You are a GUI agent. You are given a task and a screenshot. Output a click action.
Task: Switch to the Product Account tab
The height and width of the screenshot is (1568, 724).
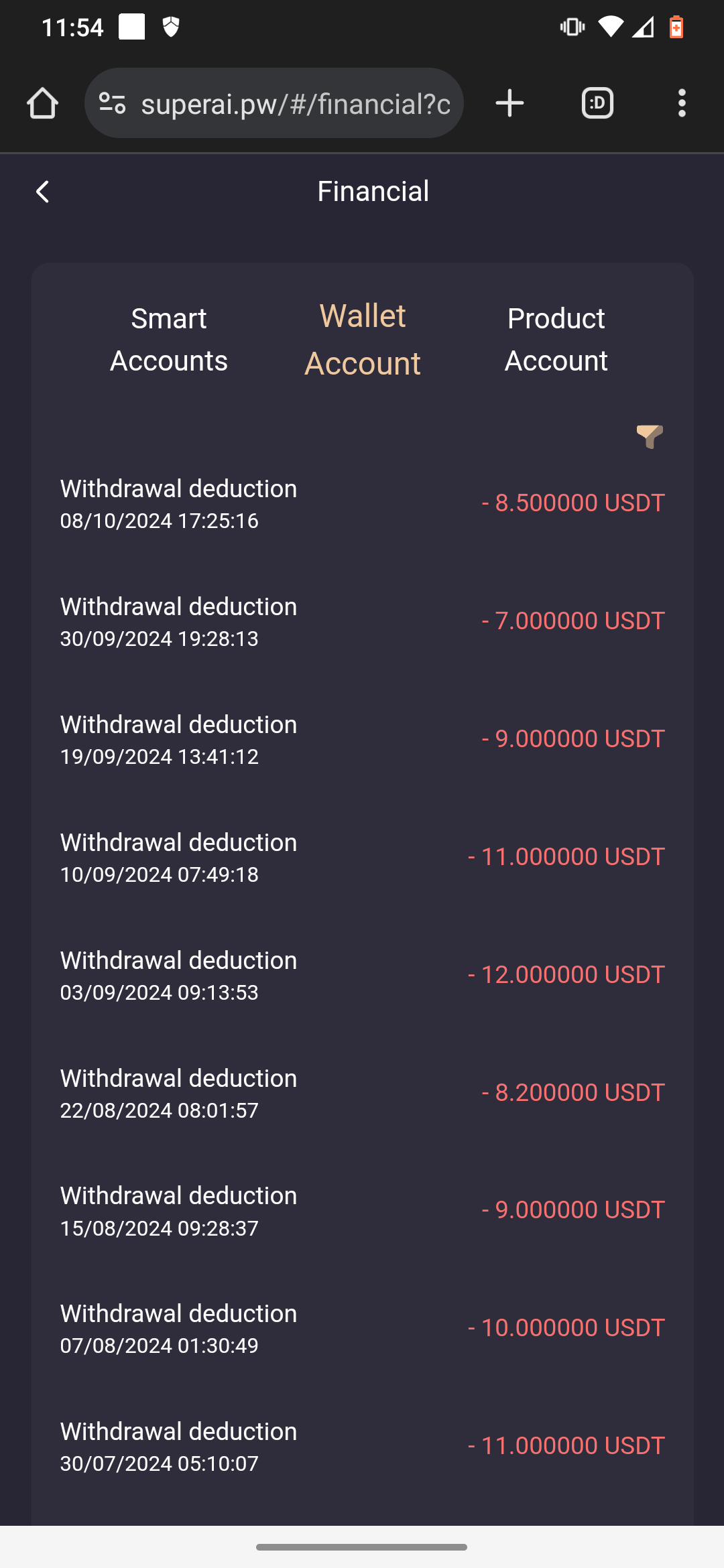click(x=556, y=340)
